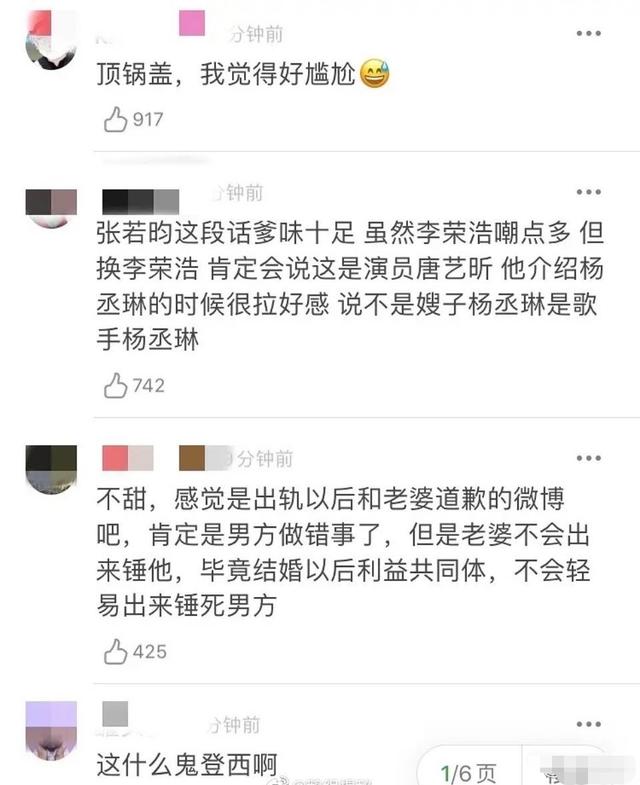Like the comment saying 顶锅盖，我觉得好尴尬

[x=116, y=120]
